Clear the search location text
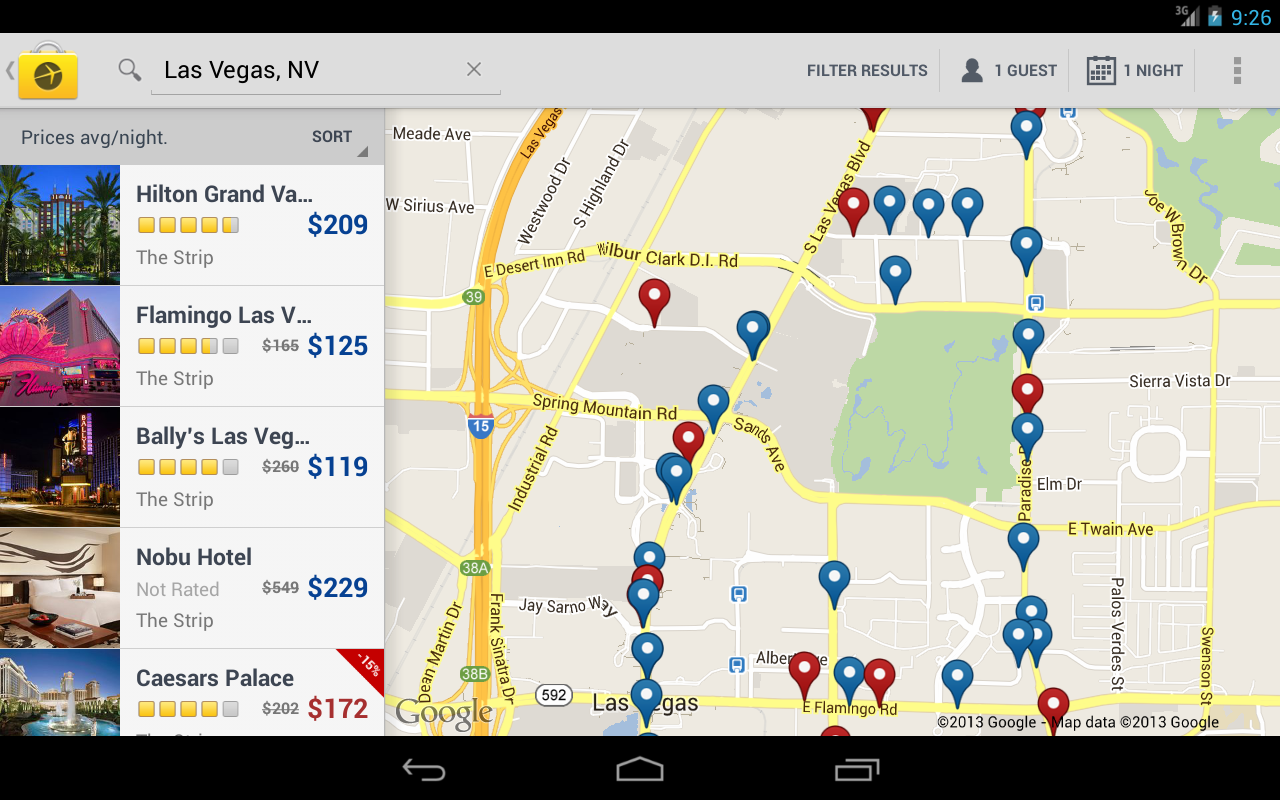This screenshot has height=800, width=1280. tap(474, 69)
